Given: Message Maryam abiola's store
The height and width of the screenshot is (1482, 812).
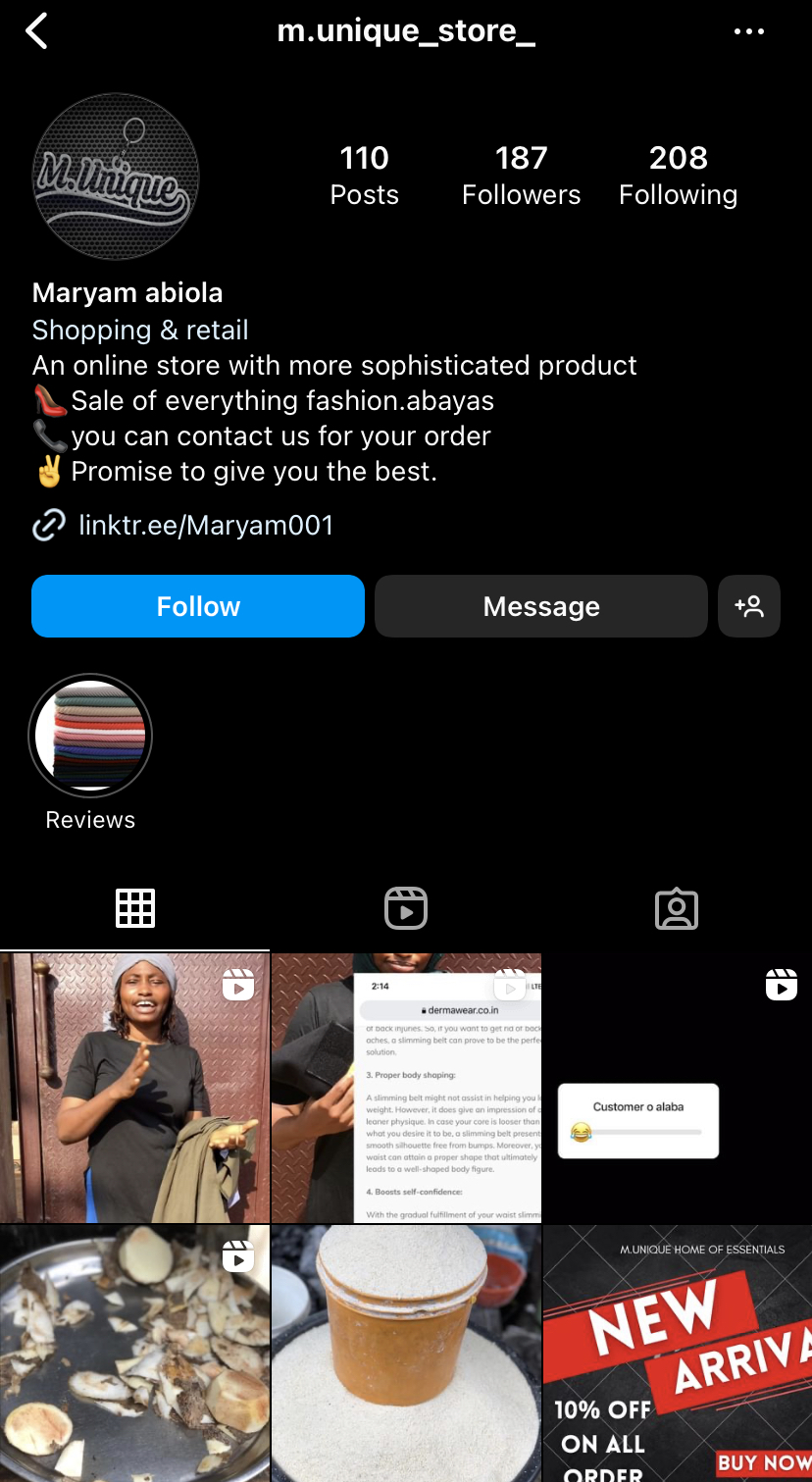Looking at the screenshot, I should (540, 606).
